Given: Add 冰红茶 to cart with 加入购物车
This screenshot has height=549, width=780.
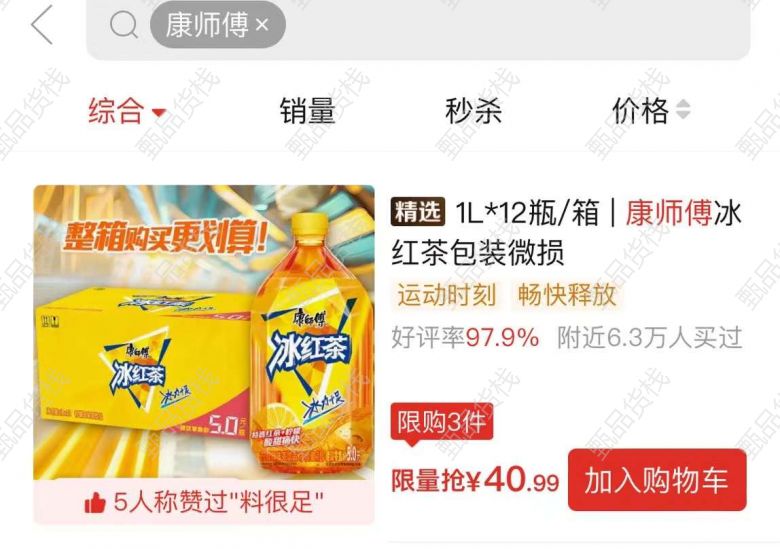Looking at the screenshot, I should pos(656,480).
